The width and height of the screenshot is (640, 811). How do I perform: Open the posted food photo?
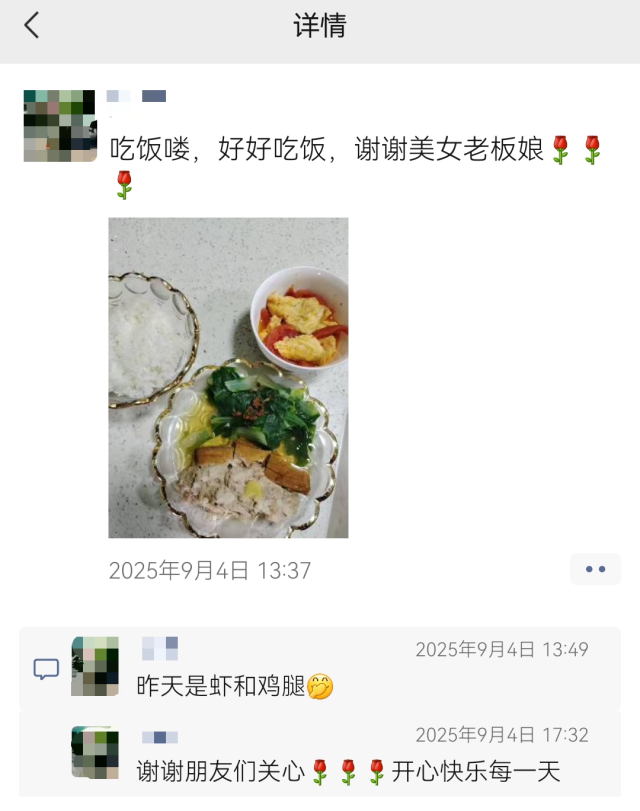228,378
